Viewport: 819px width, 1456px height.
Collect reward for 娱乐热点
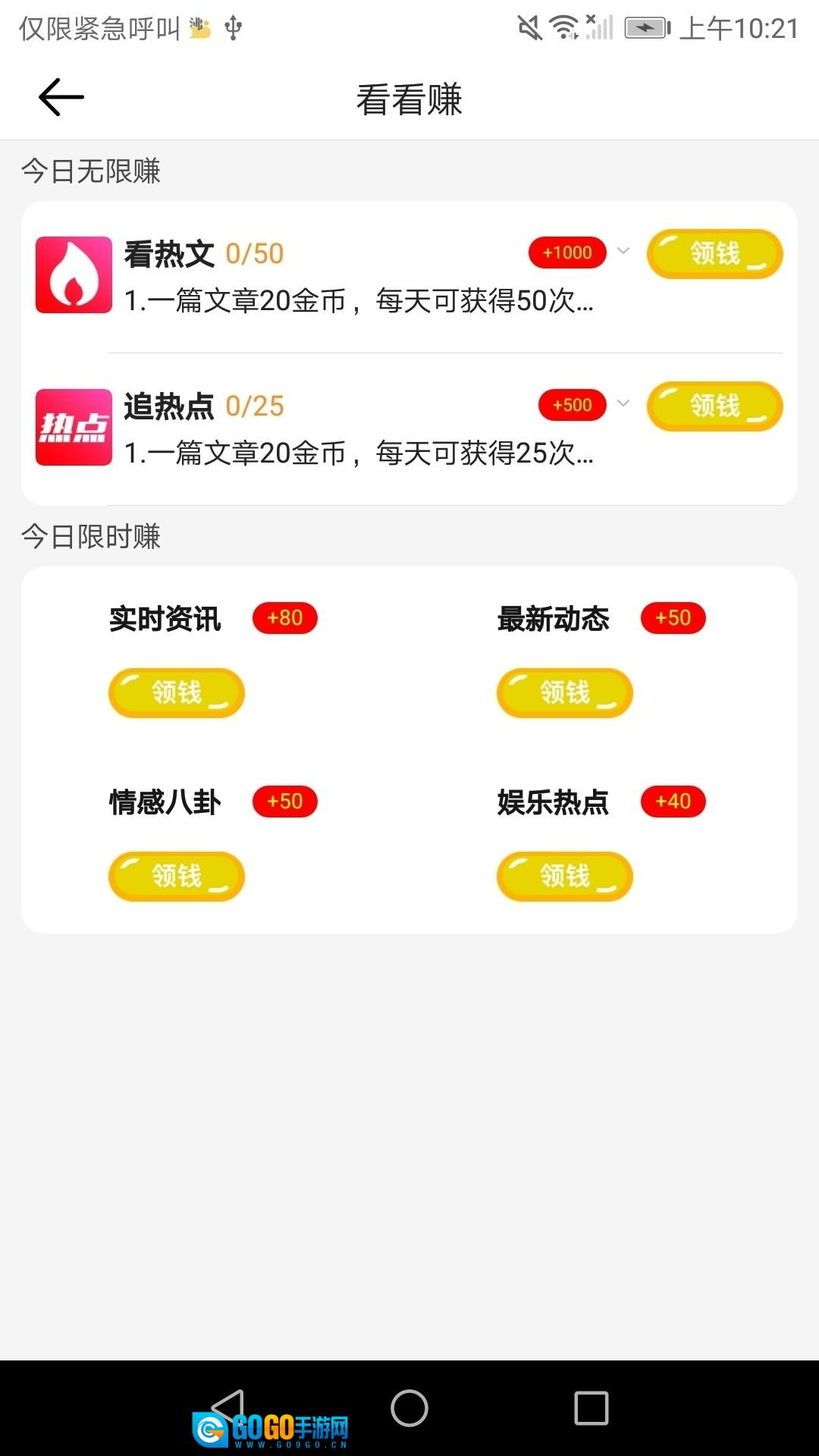[565, 877]
